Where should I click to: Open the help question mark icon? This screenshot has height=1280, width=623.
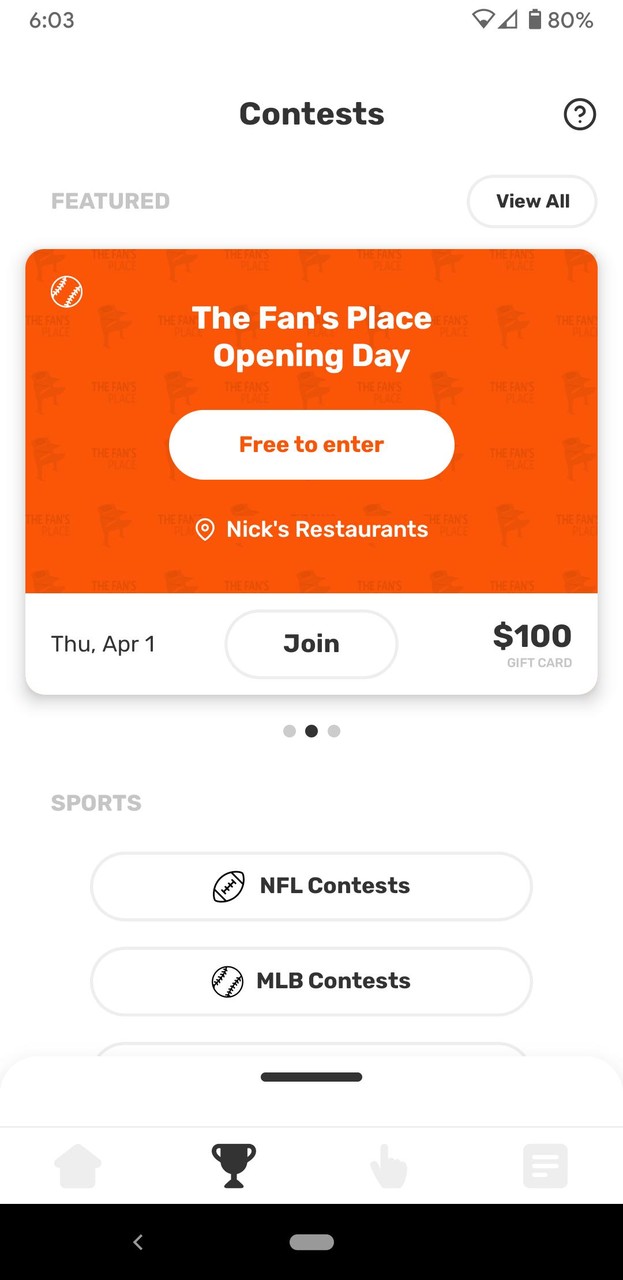(x=580, y=115)
